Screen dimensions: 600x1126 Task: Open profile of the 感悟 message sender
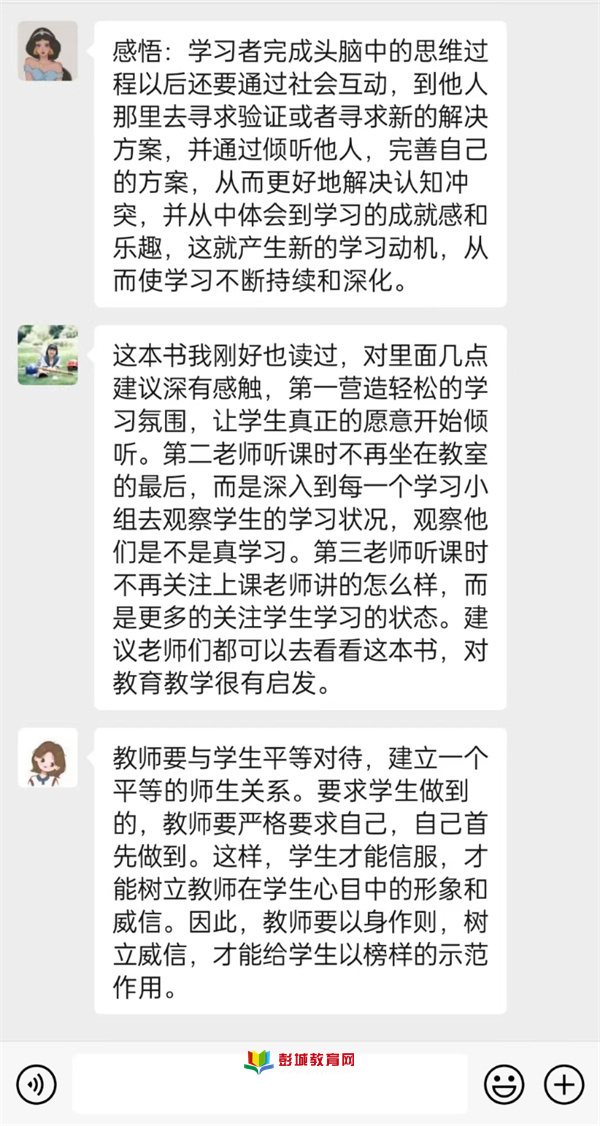point(47,51)
